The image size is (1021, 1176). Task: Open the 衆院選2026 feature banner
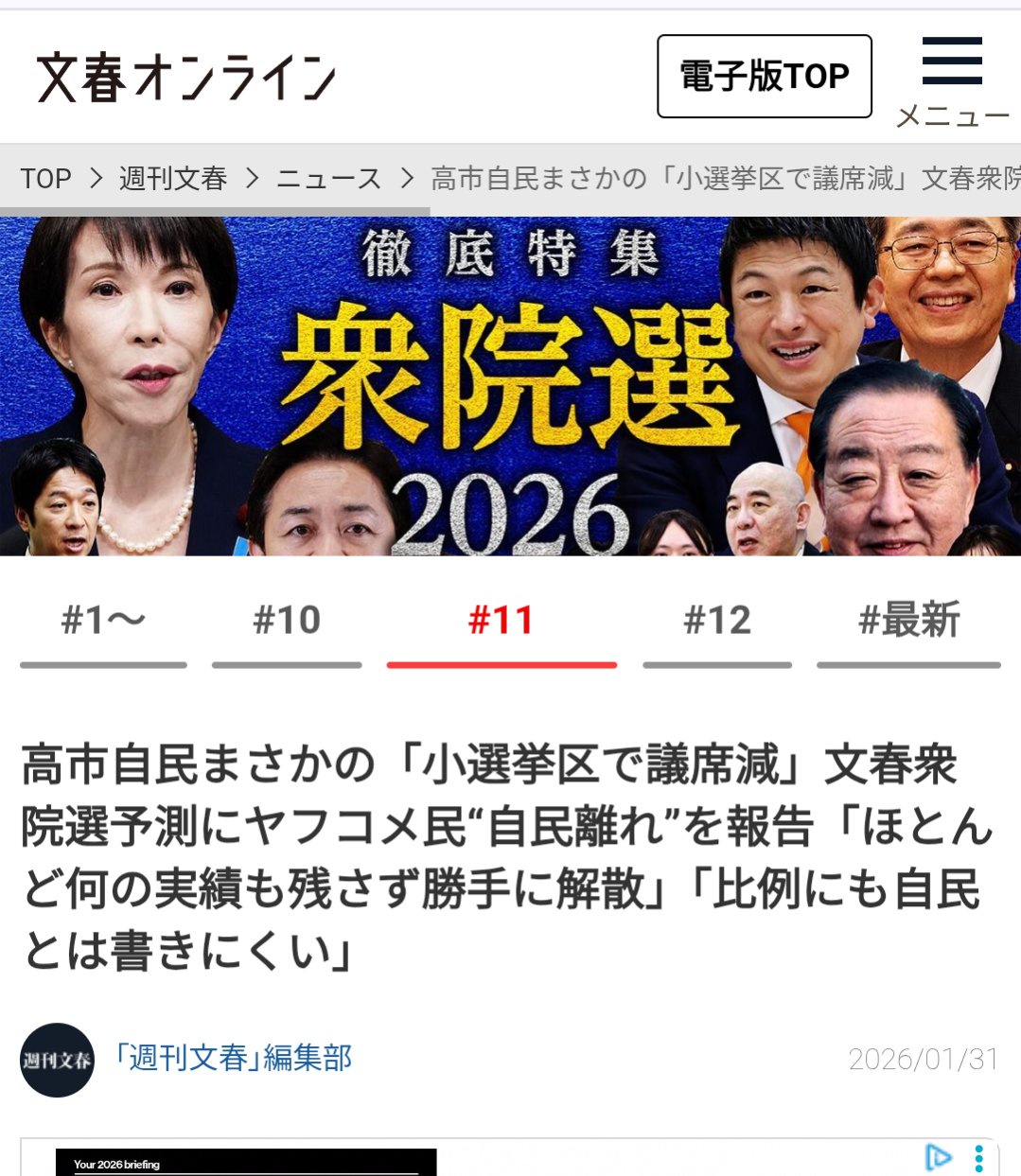(510, 385)
